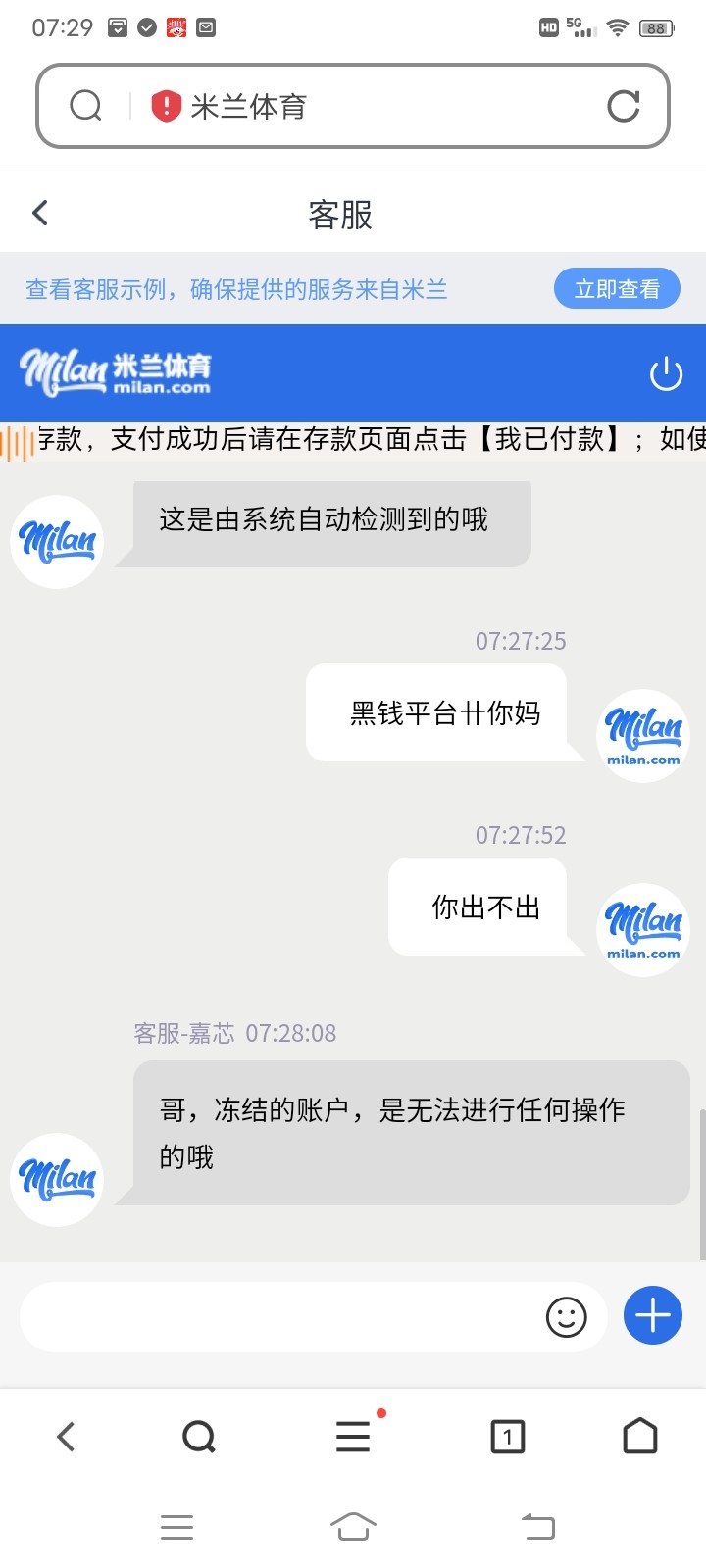Tap the 立即查看 button in the notice bar
706x1568 pixels.
pyautogui.click(x=618, y=287)
